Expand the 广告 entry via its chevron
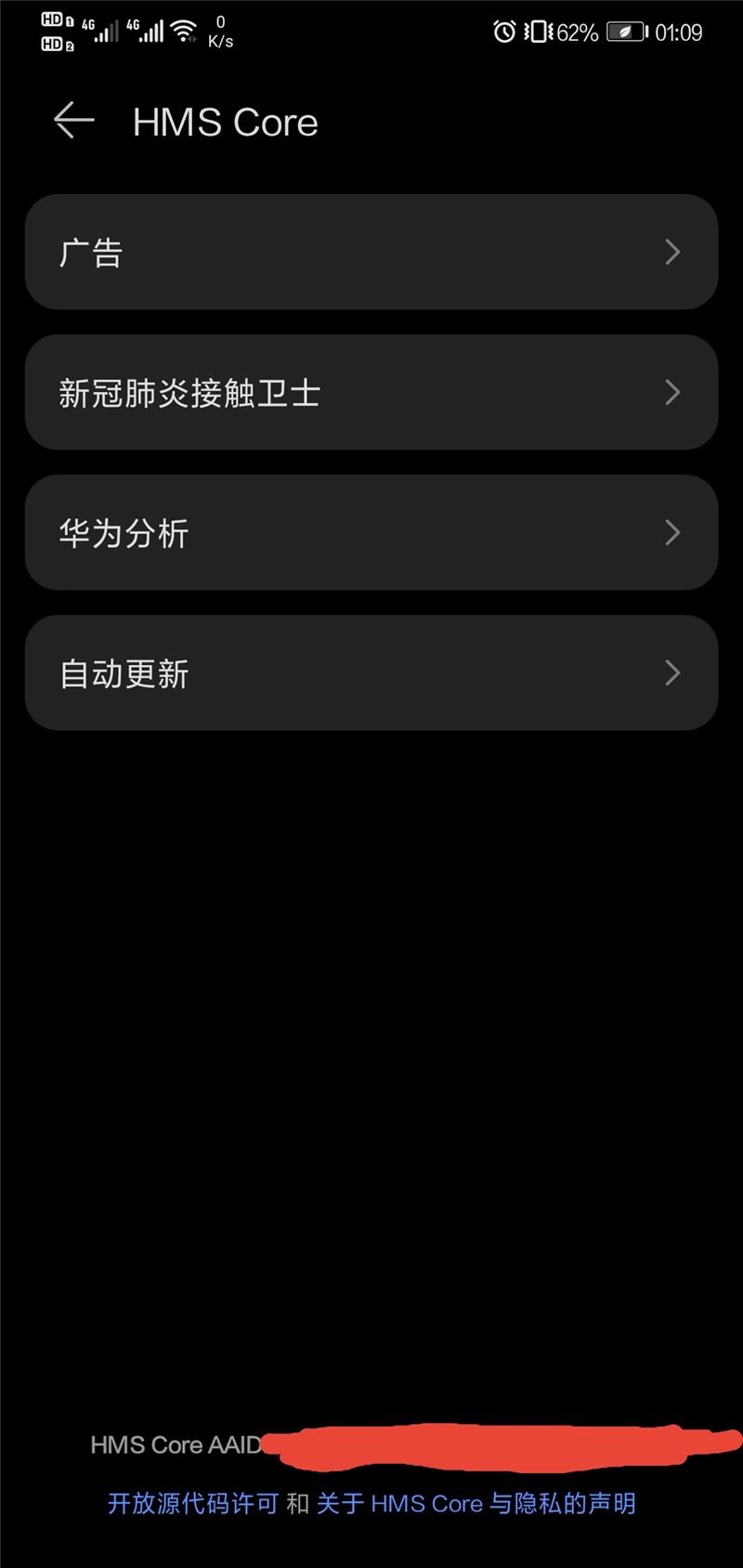Image resolution: width=743 pixels, height=1568 pixels. pyautogui.click(x=673, y=252)
